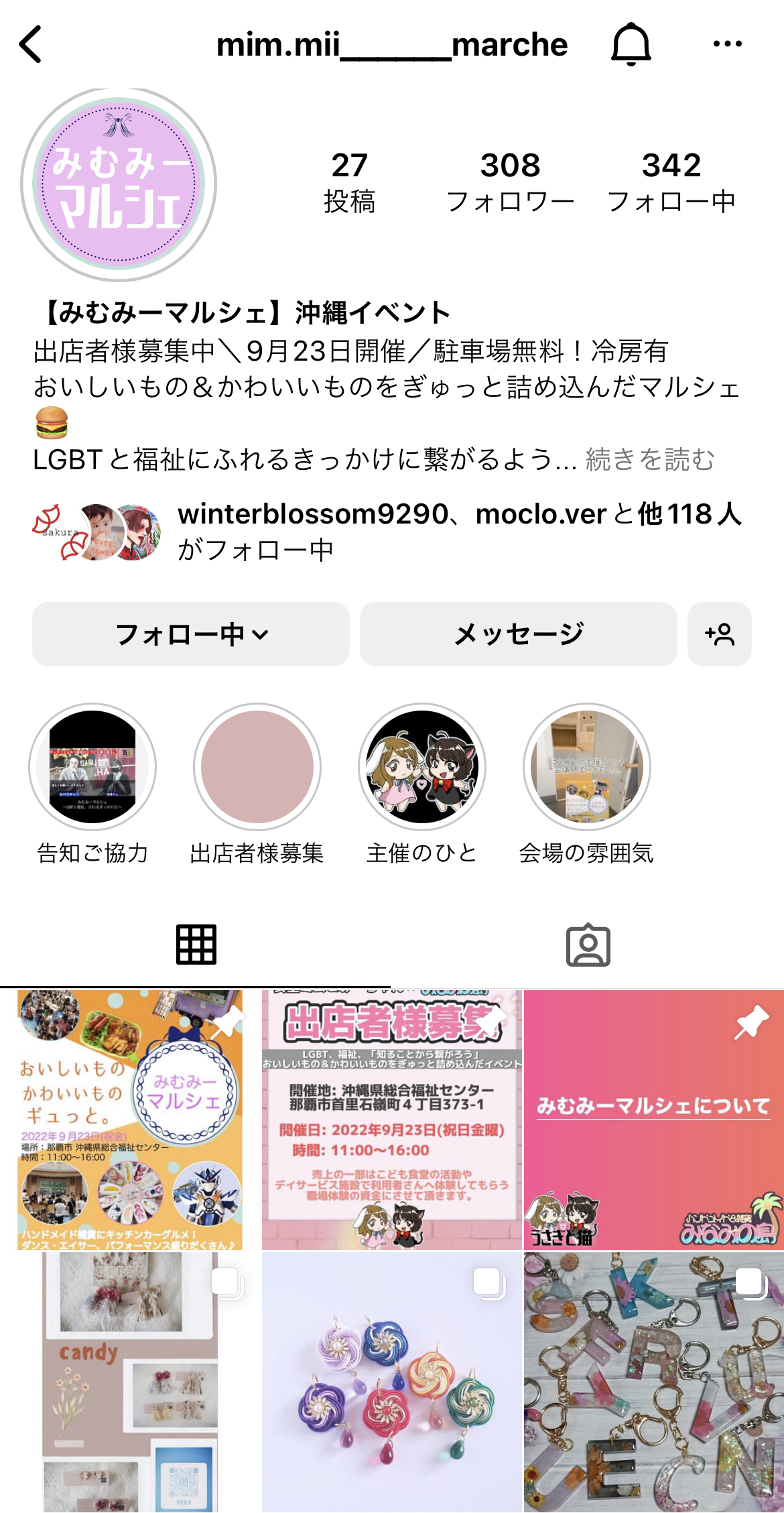Tap the メッセージ button
The image size is (784, 1513).
point(518,634)
